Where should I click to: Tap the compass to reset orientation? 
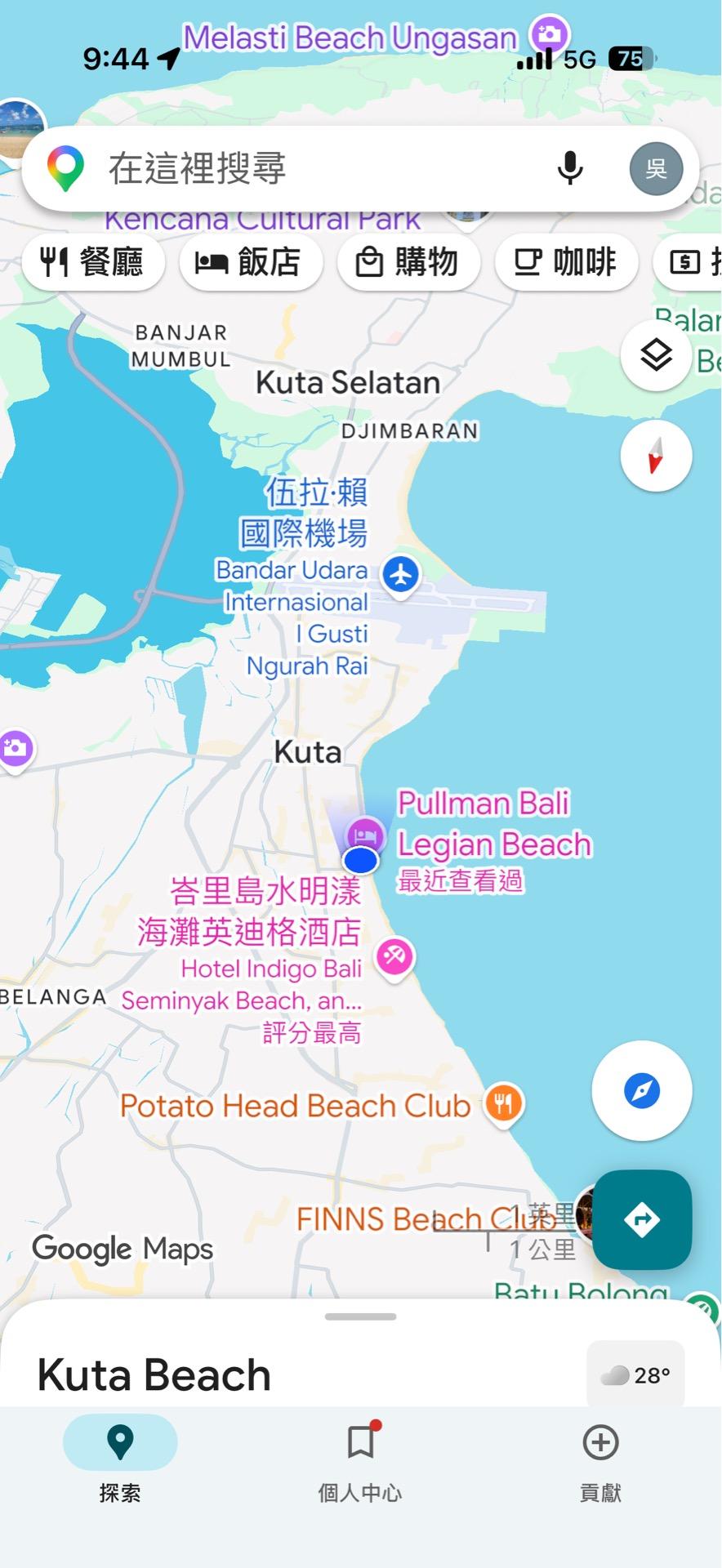coord(656,456)
